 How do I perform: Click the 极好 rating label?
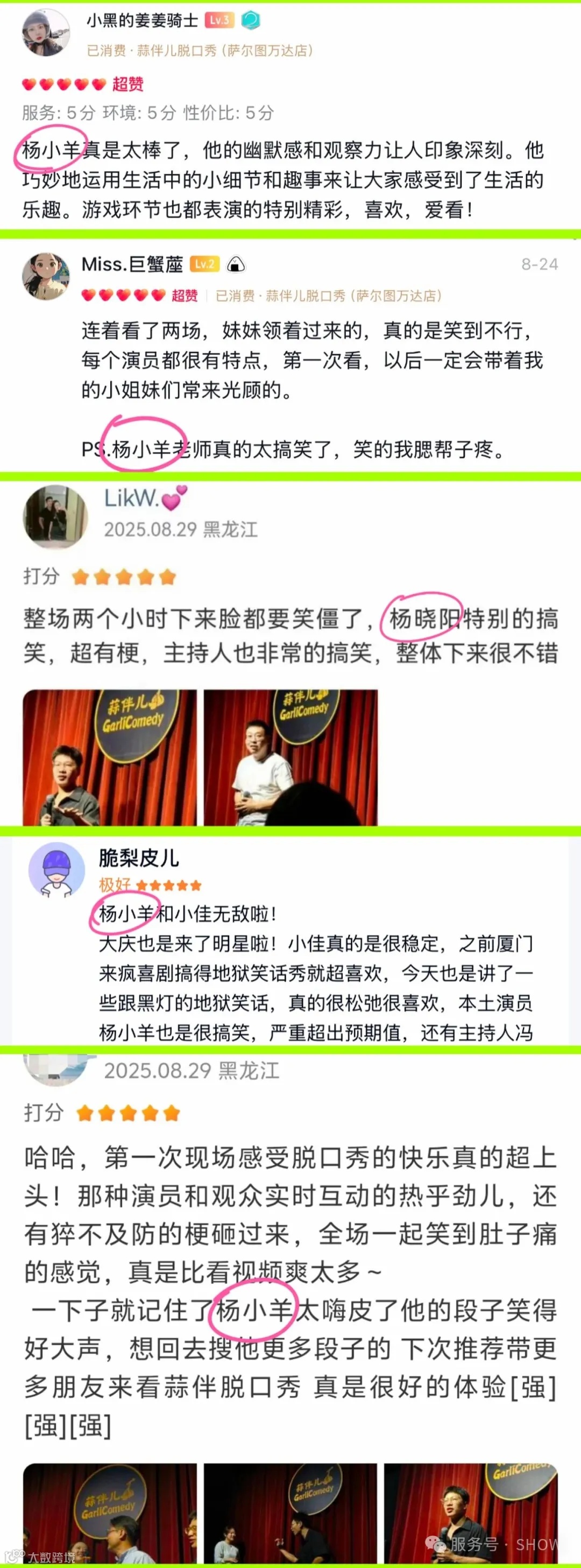click(x=115, y=885)
